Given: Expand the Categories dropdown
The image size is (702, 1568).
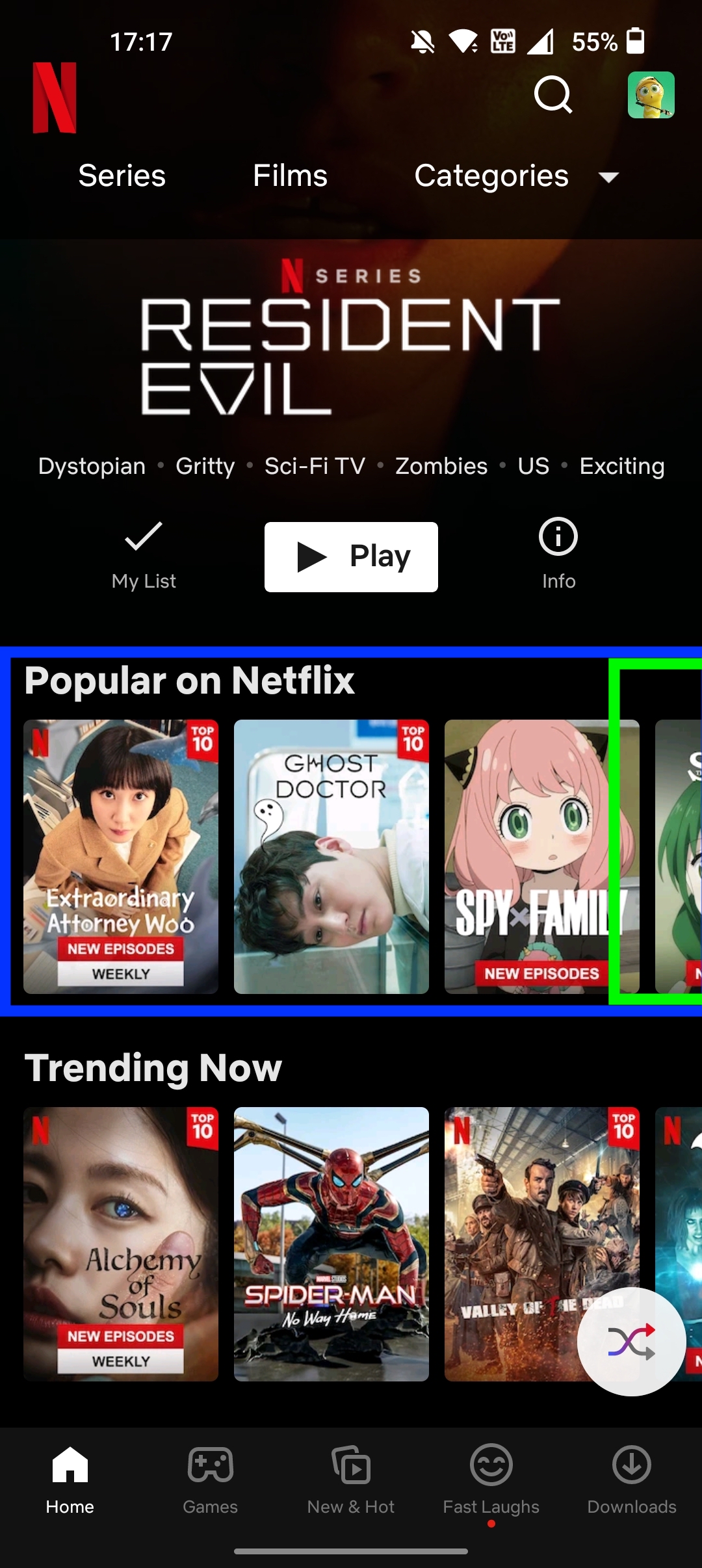Looking at the screenshot, I should (x=516, y=176).
